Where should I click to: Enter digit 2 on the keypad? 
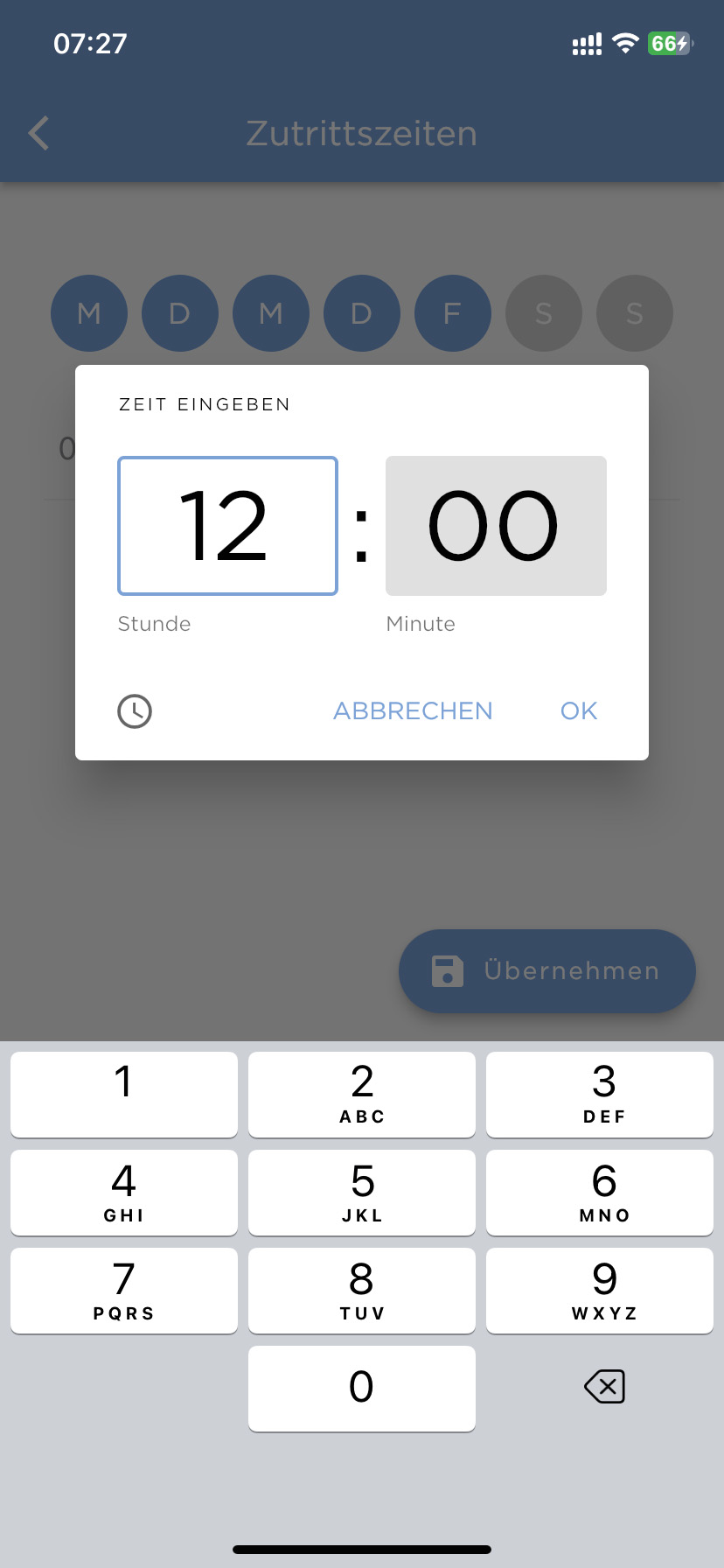point(362,1094)
